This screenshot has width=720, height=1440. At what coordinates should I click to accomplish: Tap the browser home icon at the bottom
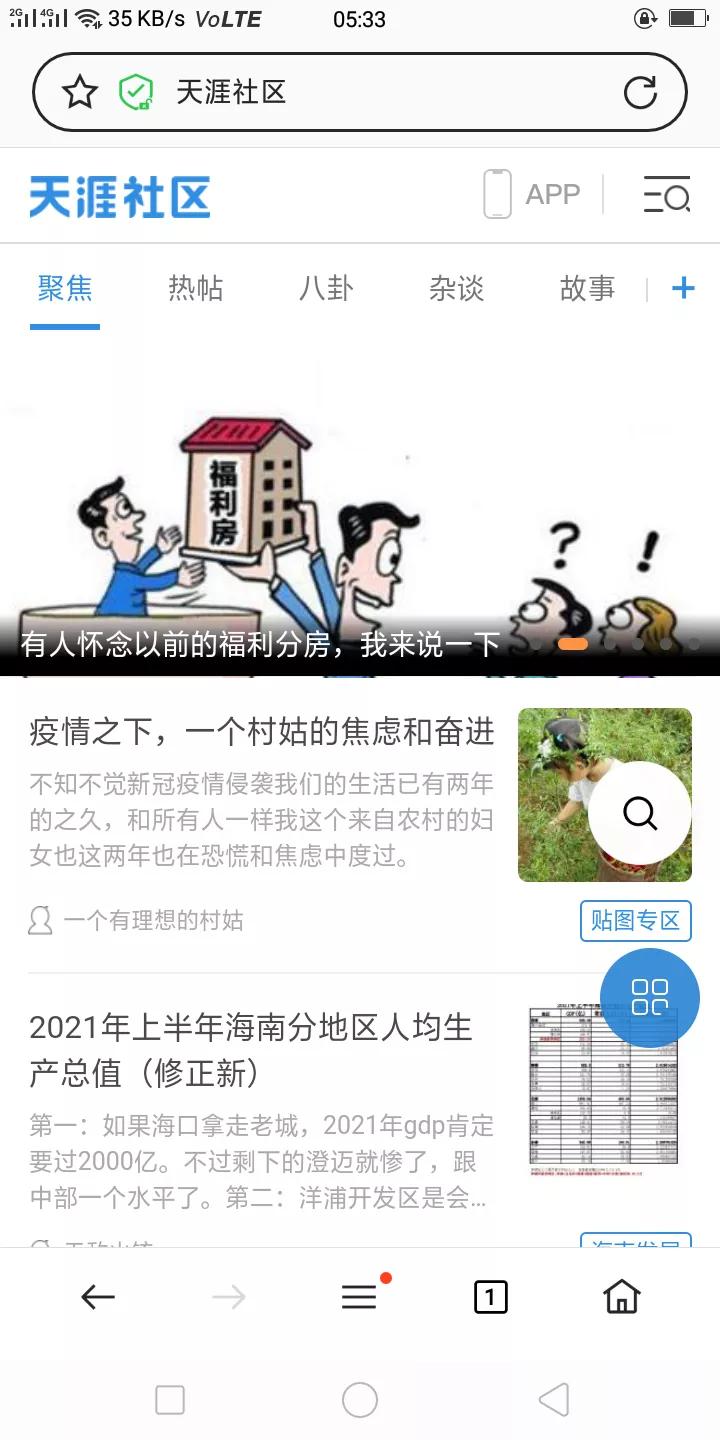620,1297
